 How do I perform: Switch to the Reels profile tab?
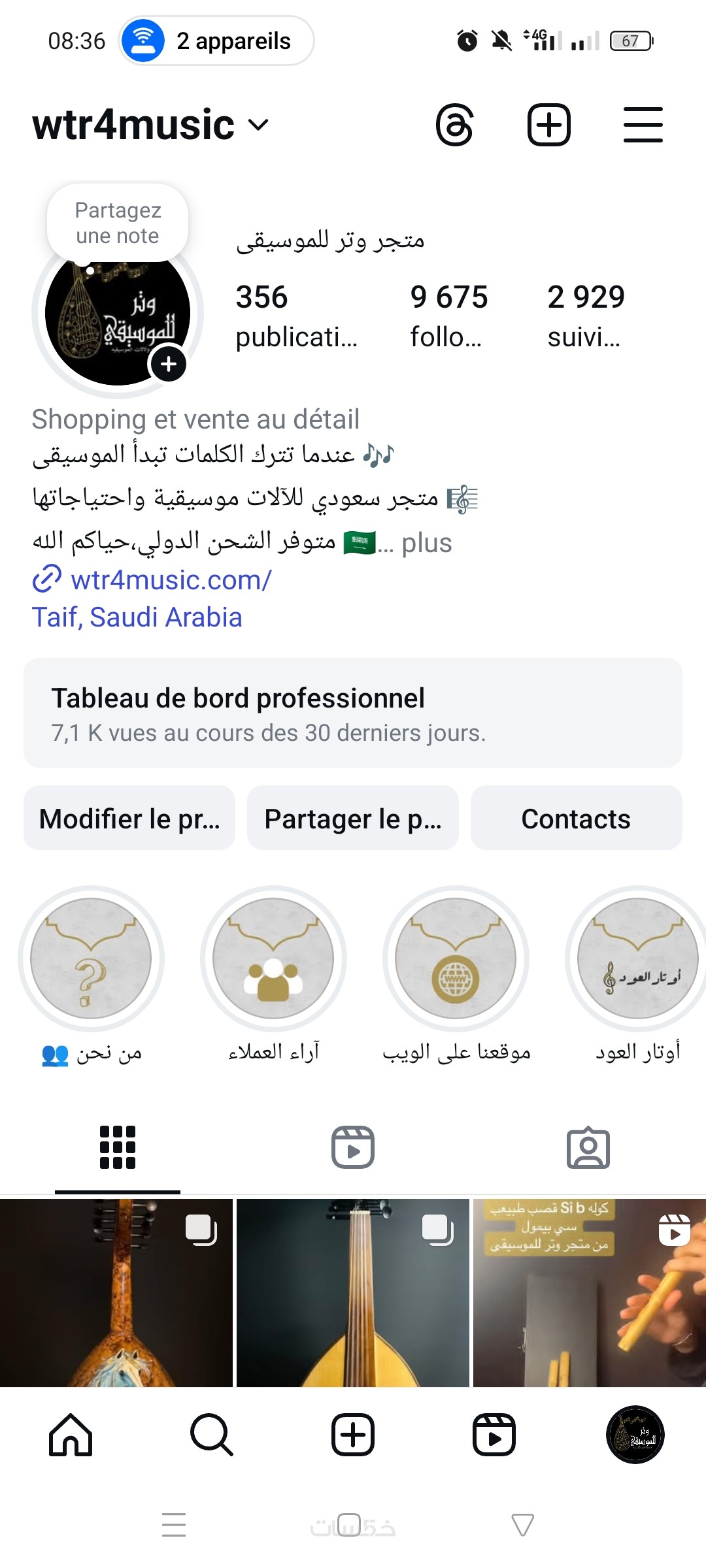(353, 1147)
